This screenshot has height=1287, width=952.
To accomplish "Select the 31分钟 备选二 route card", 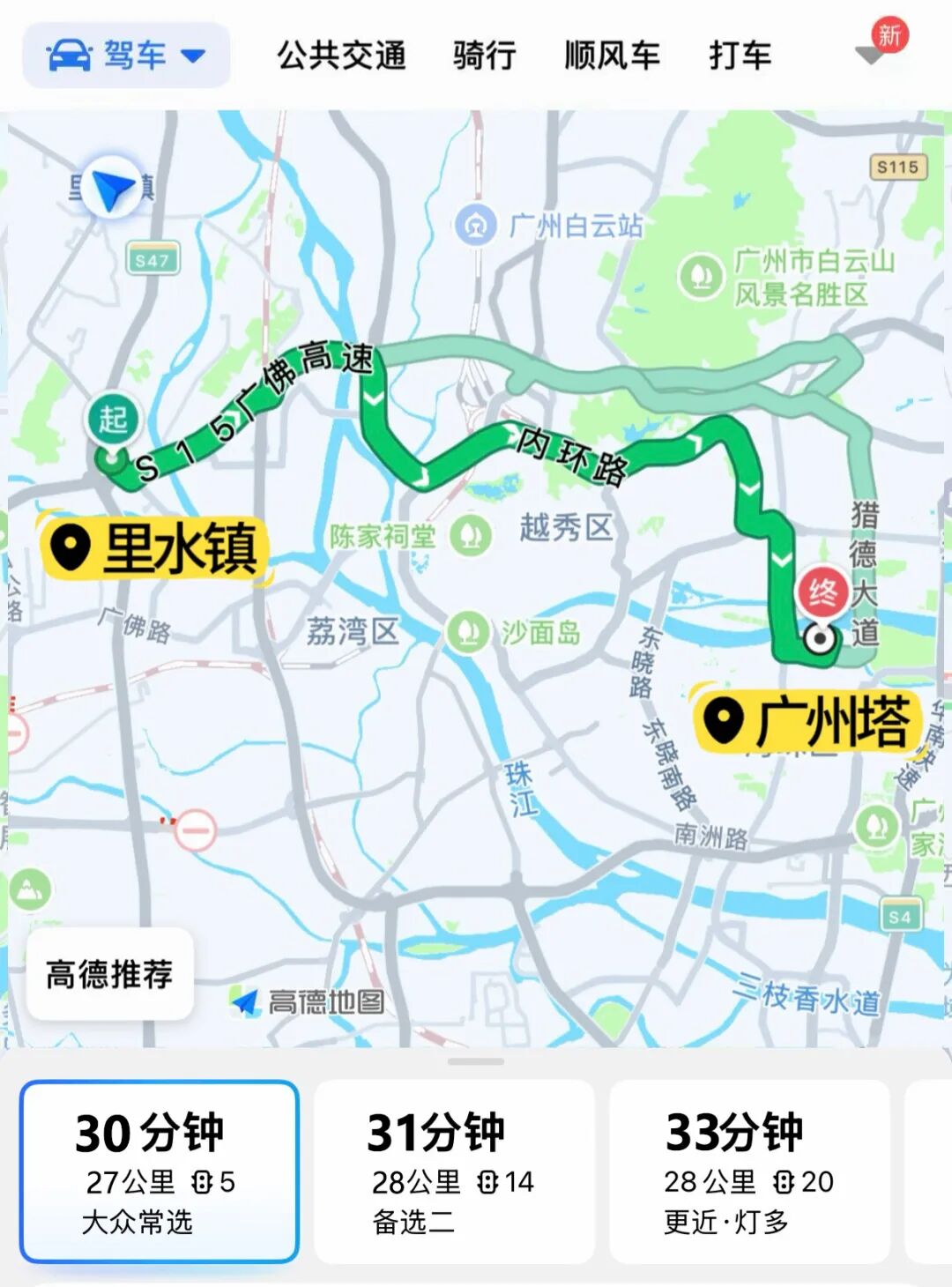I will pyautogui.click(x=454, y=1172).
